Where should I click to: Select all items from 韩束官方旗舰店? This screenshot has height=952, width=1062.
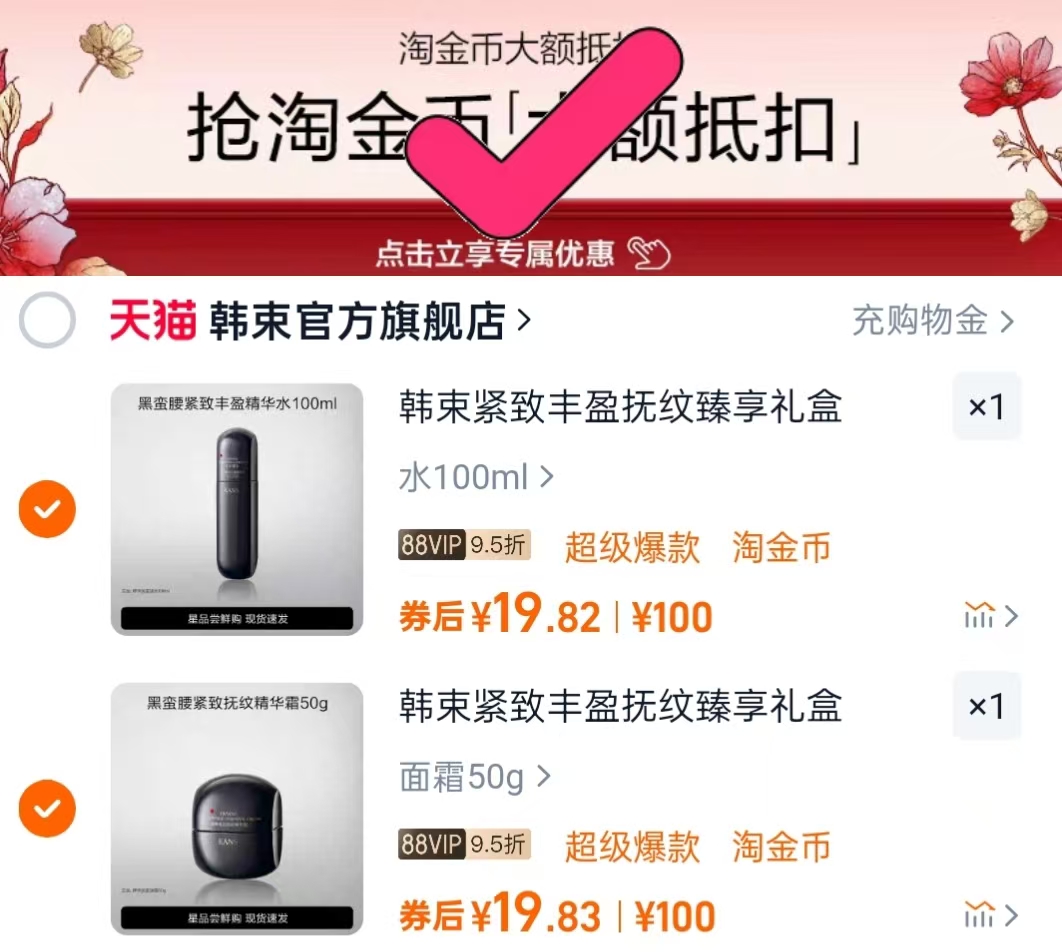47,321
